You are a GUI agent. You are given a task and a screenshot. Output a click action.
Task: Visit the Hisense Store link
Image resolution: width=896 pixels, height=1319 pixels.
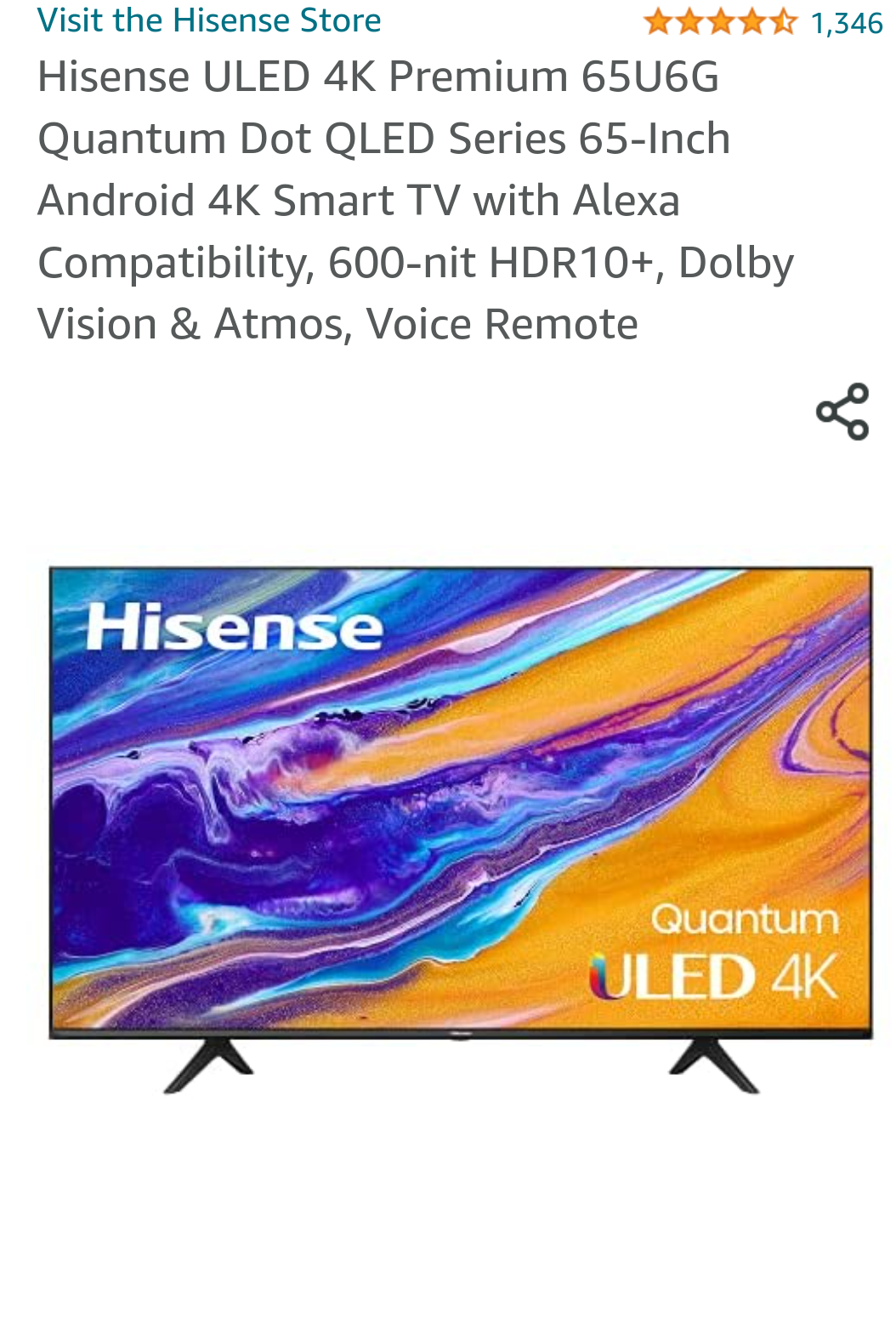[x=209, y=20]
